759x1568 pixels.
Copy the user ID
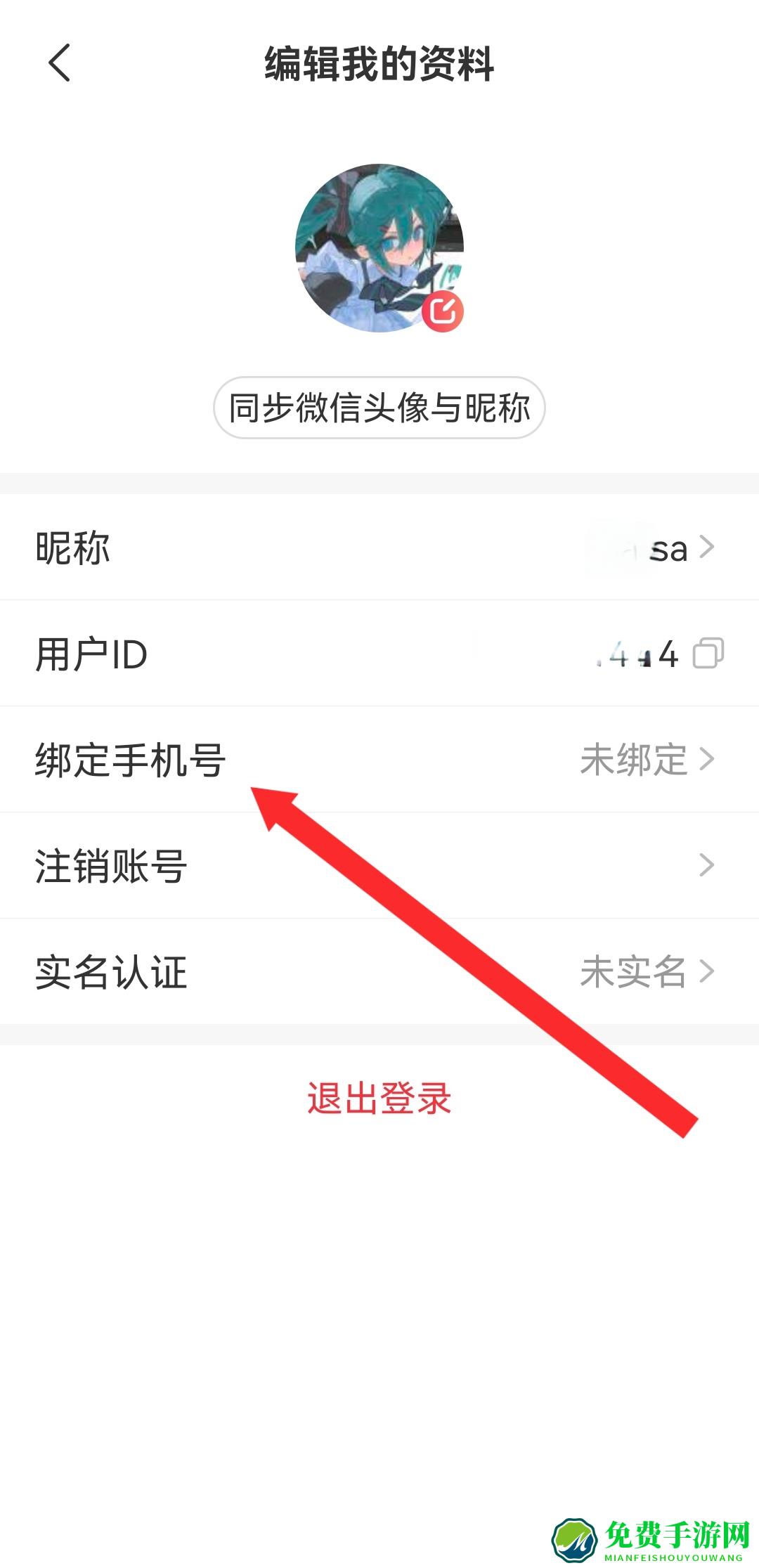[x=708, y=654]
